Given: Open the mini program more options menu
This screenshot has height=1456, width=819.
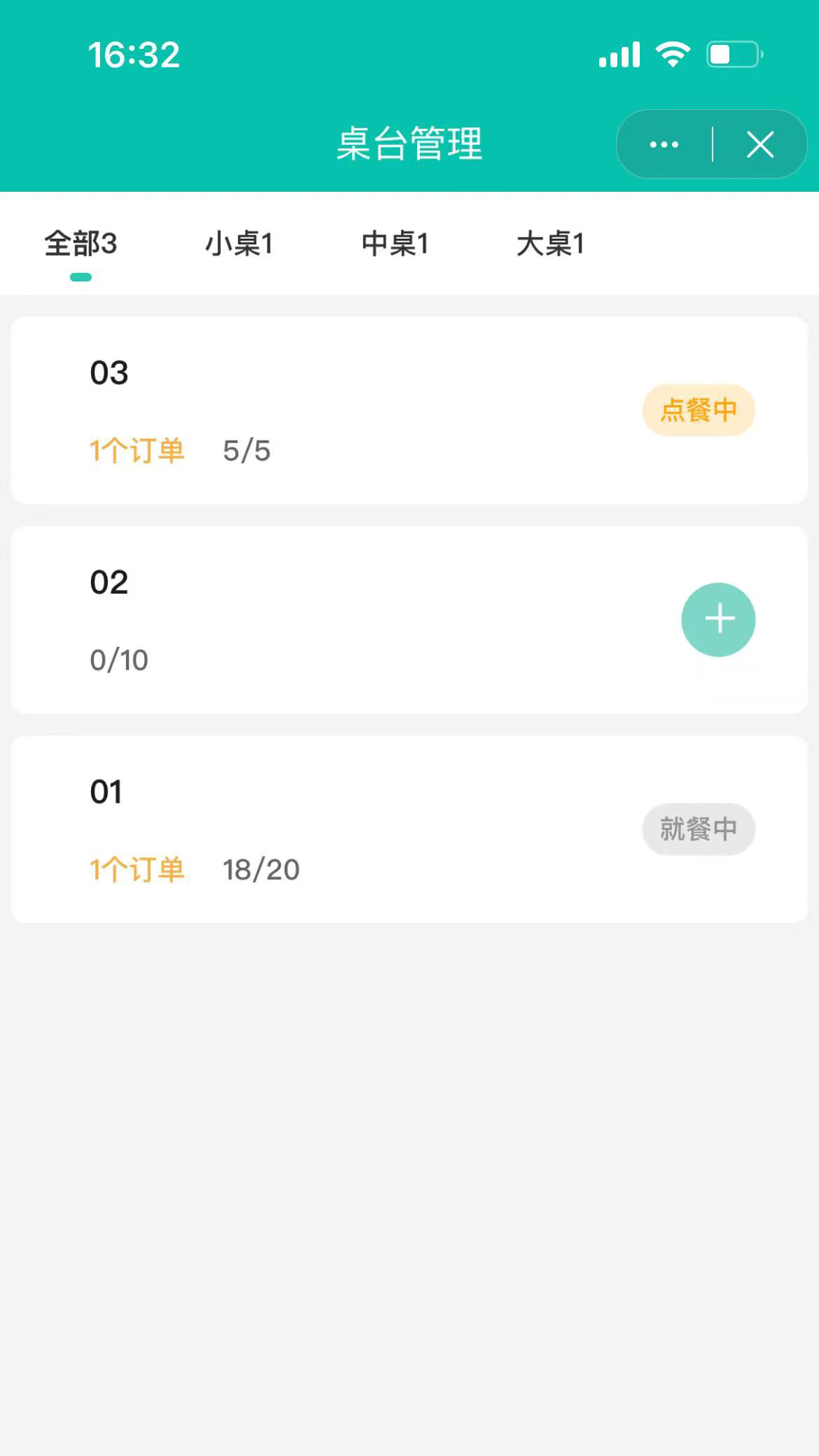Looking at the screenshot, I should tap(664, 144).
